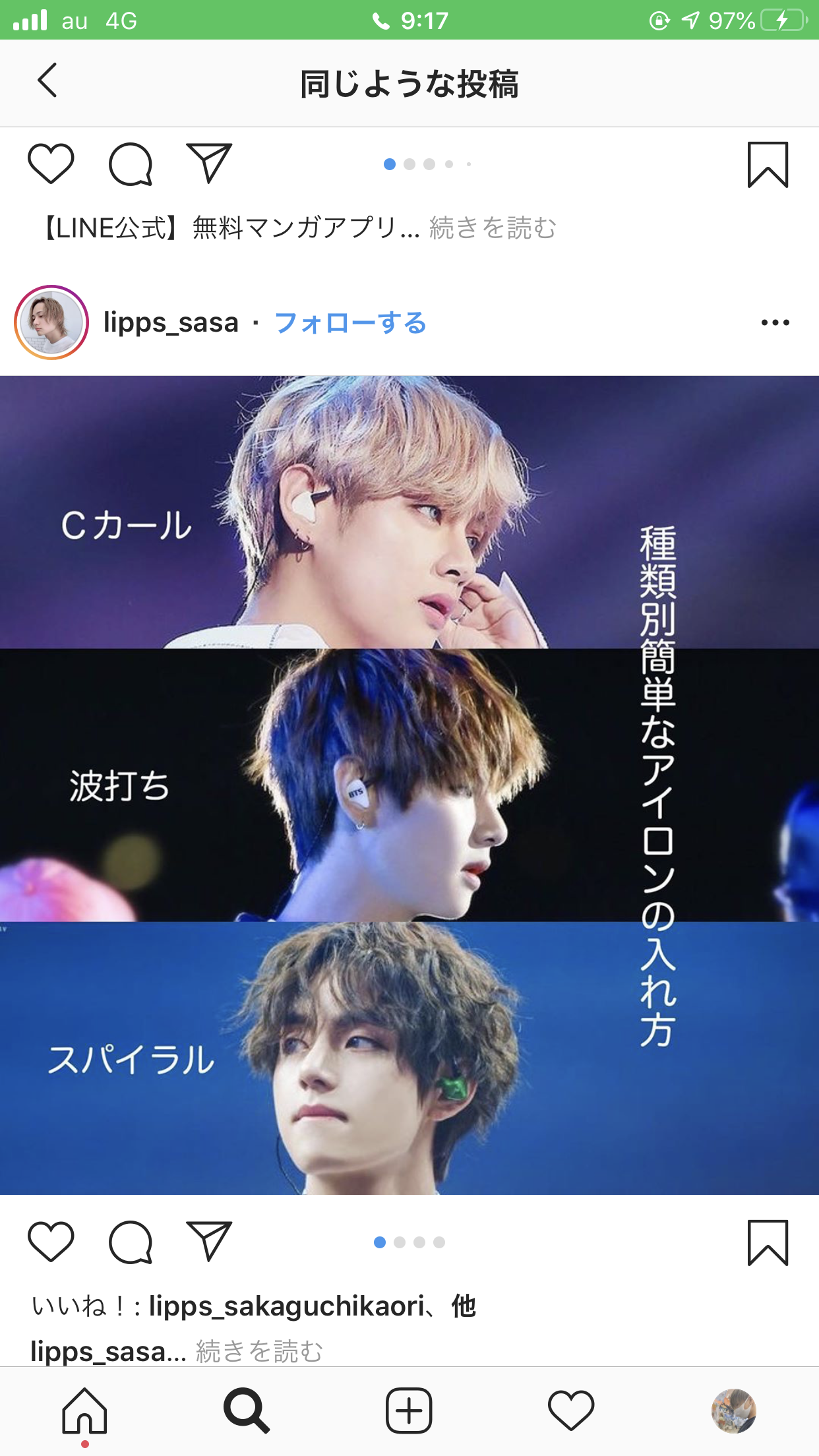
Task: Share the lipps_sasa post via paper plane
Action: [209, 1240]
